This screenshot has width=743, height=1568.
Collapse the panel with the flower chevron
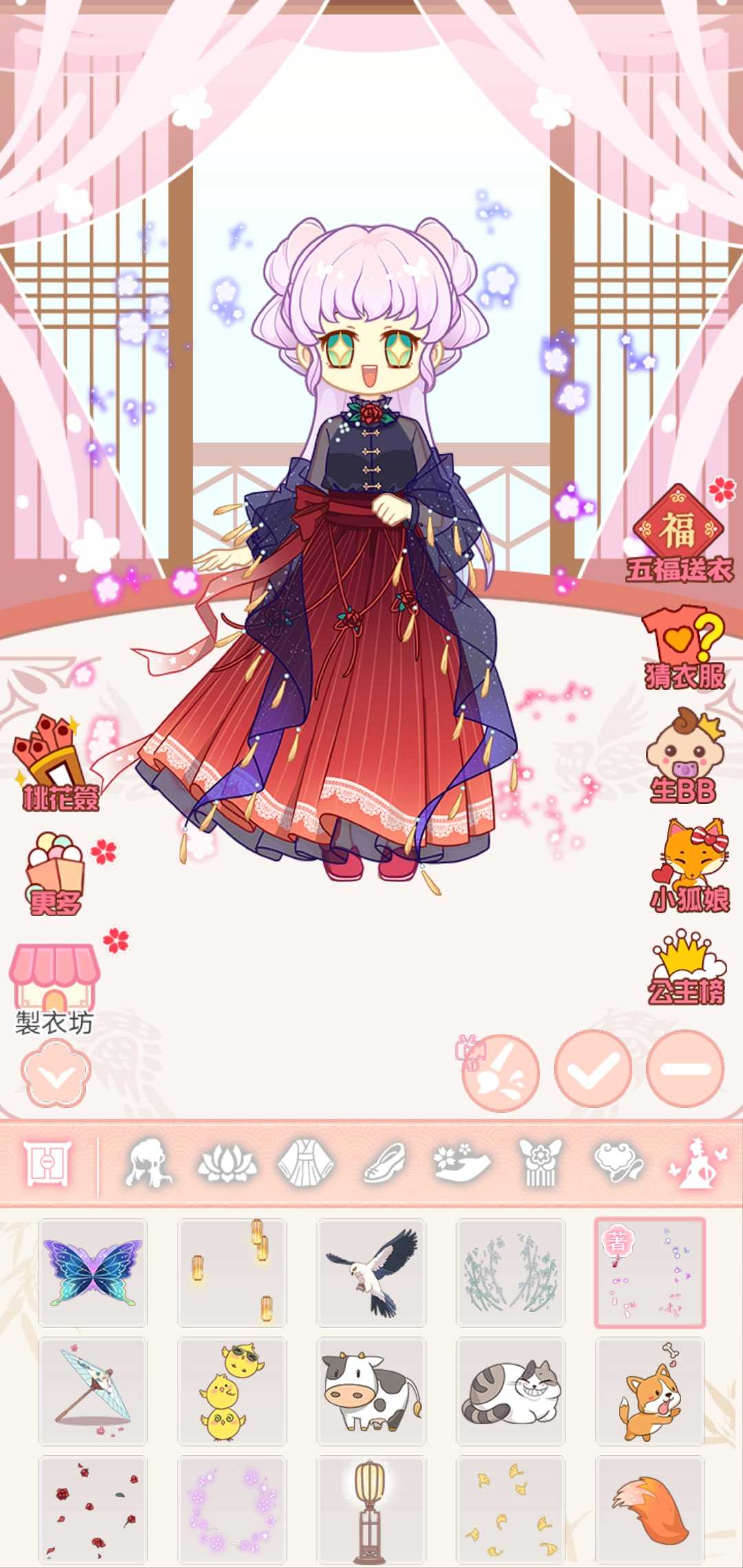click(x=56, y=1073)
